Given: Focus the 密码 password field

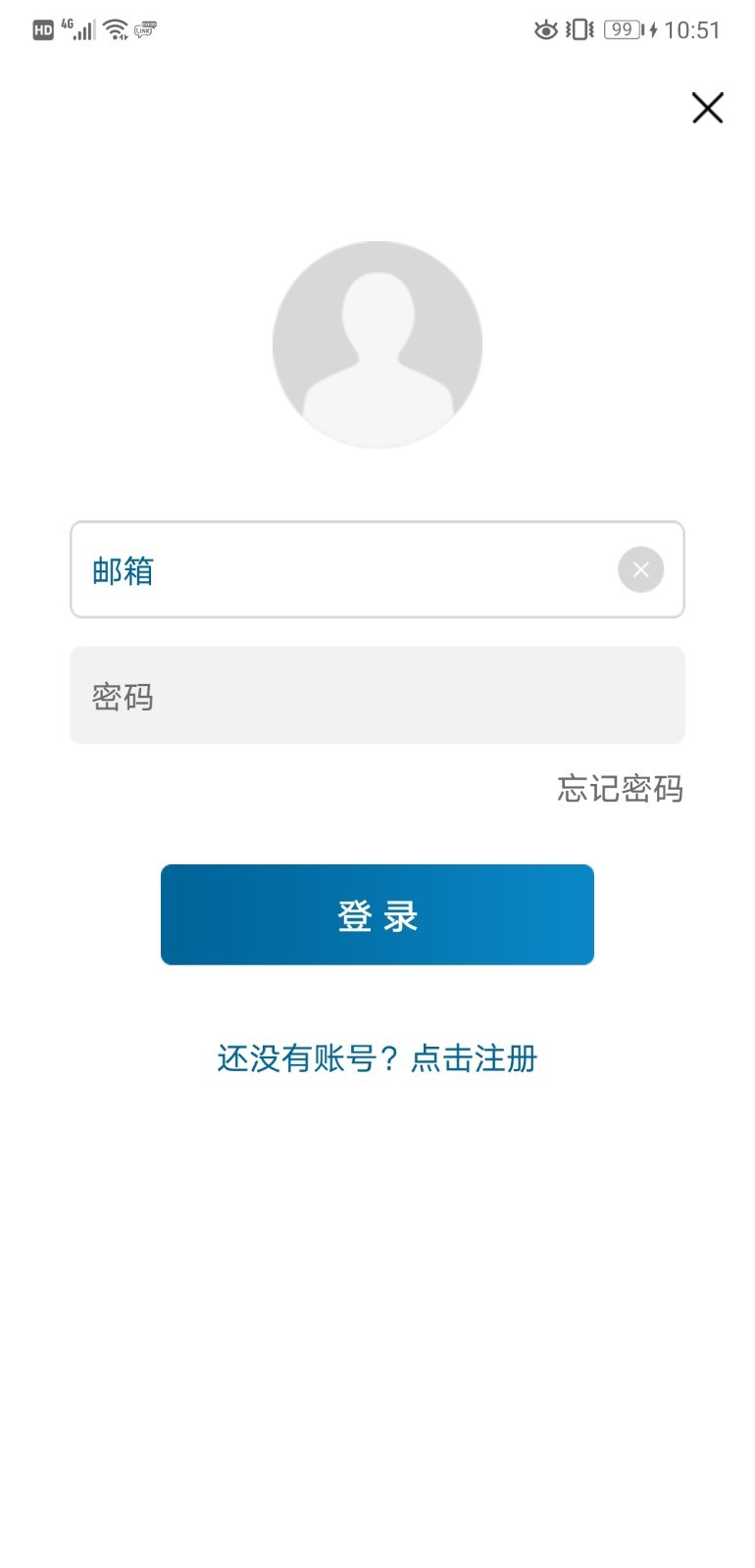Looking at the screenshot, I should (377, 695).
